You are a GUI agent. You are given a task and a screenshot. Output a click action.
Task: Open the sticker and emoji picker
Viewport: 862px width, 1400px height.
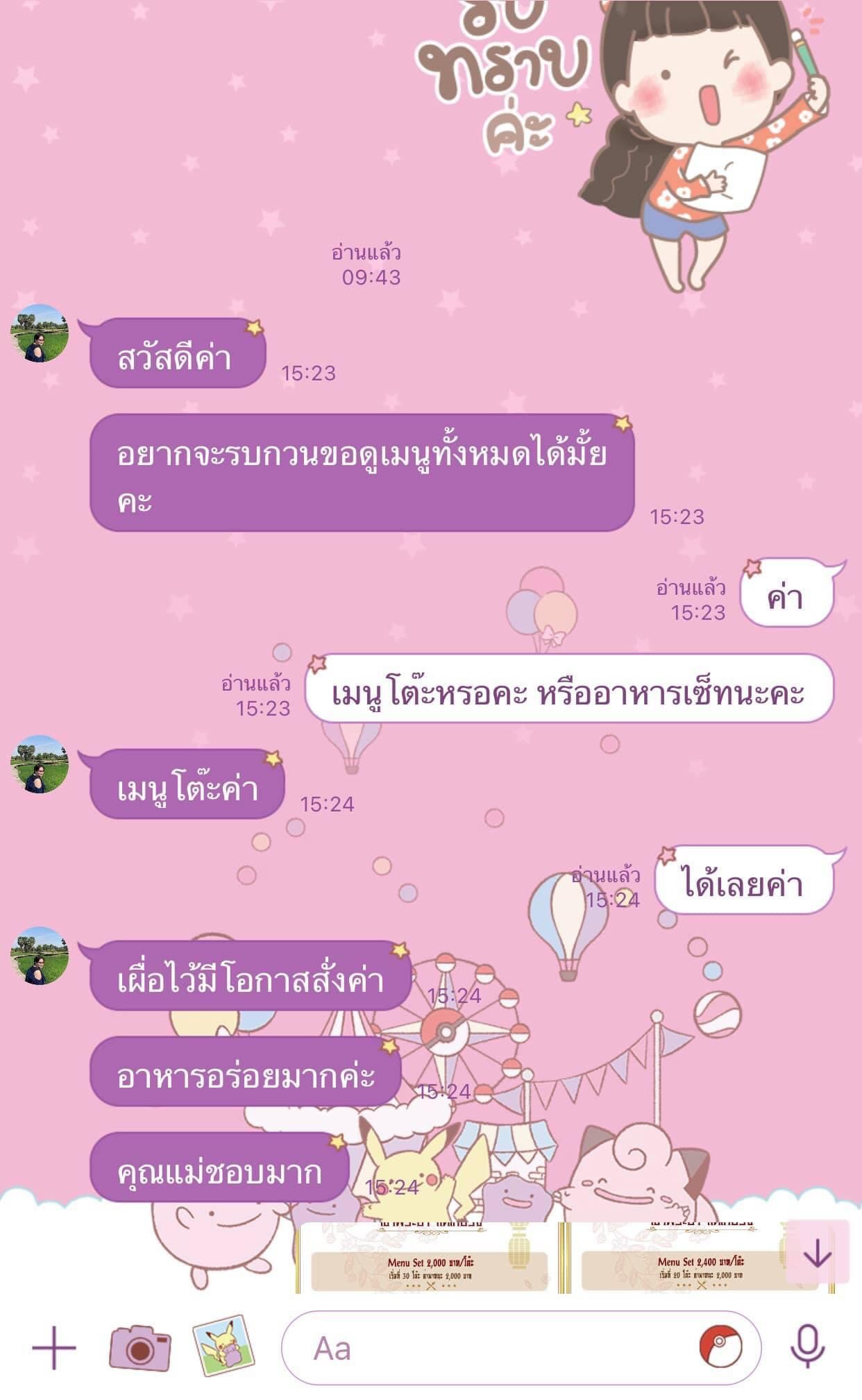pos(720,1347)
